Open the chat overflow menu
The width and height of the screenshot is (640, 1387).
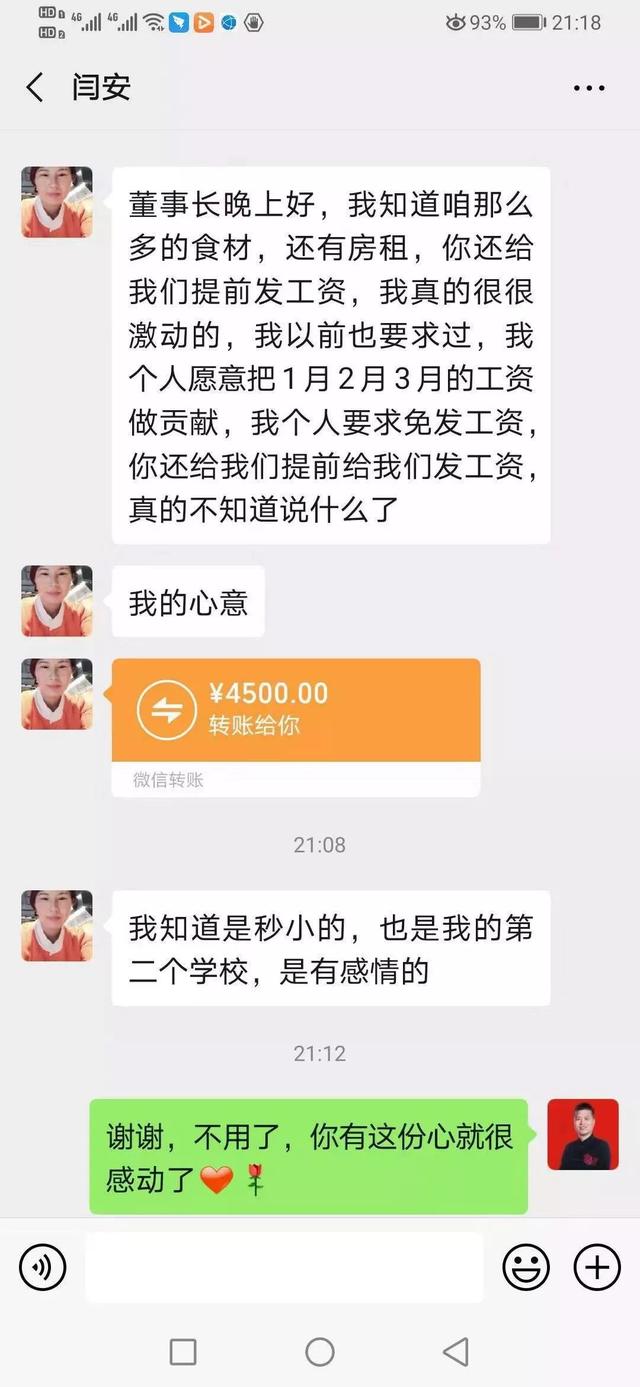(589, 88)
